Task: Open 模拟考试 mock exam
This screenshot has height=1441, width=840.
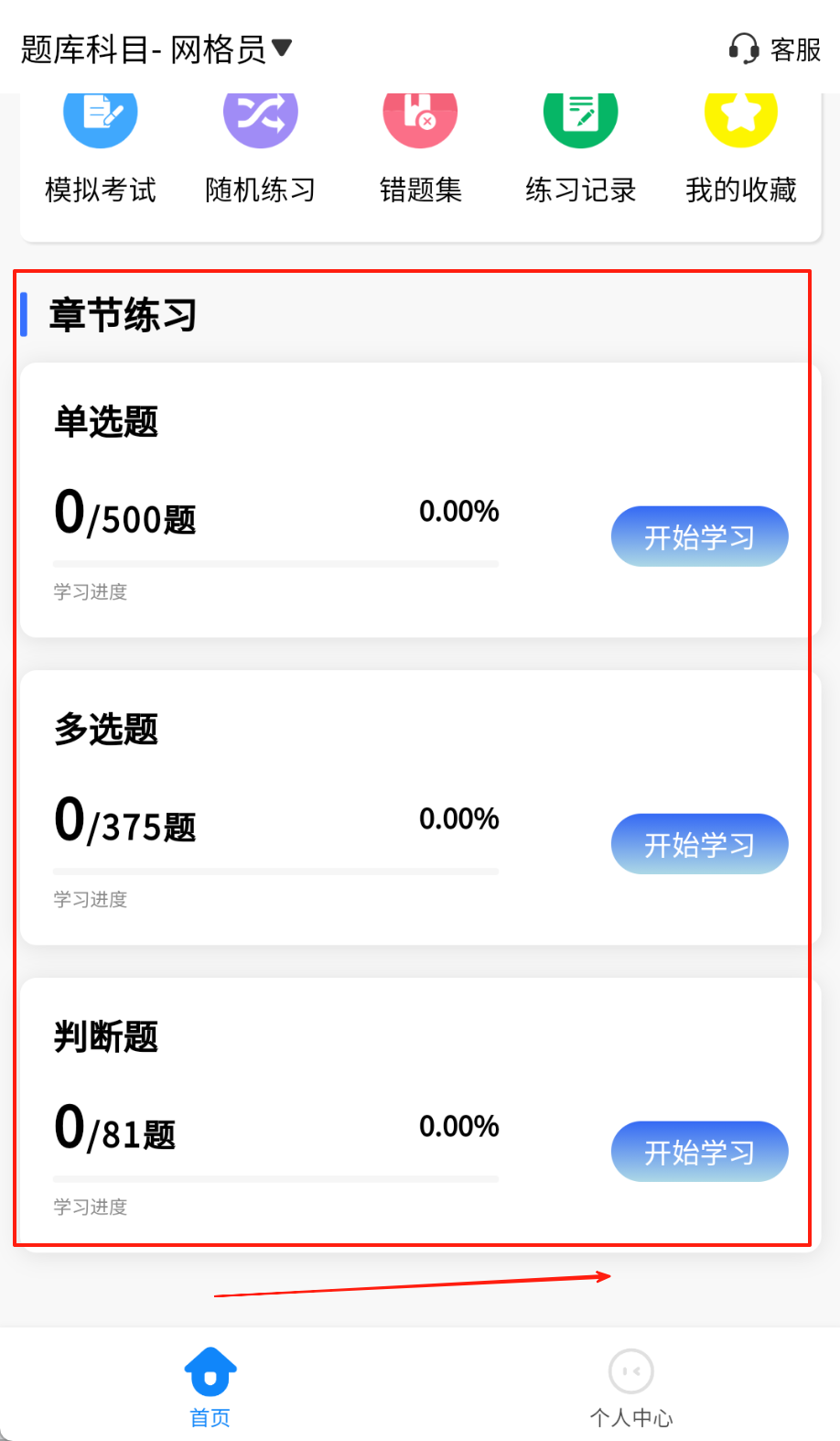Action: 101,146
